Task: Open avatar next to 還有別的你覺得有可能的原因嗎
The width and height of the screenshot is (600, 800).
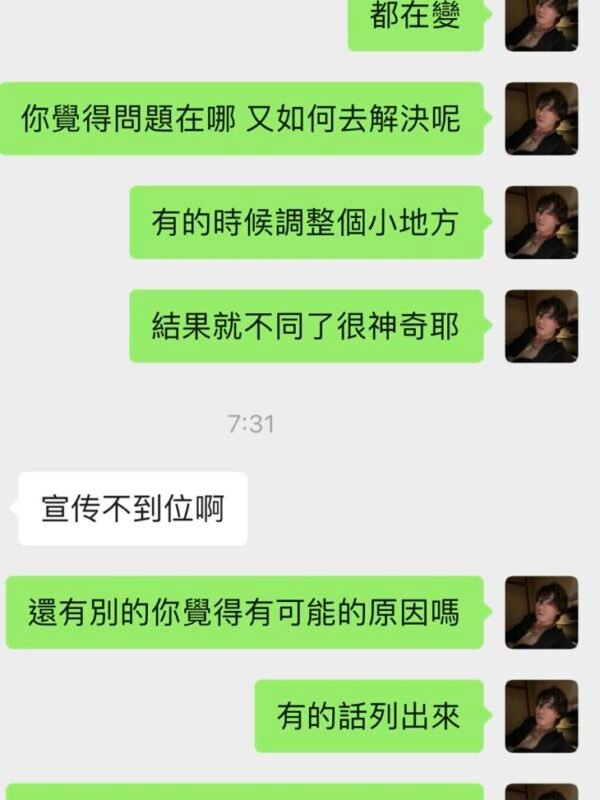Action: (x=541, y=612)
